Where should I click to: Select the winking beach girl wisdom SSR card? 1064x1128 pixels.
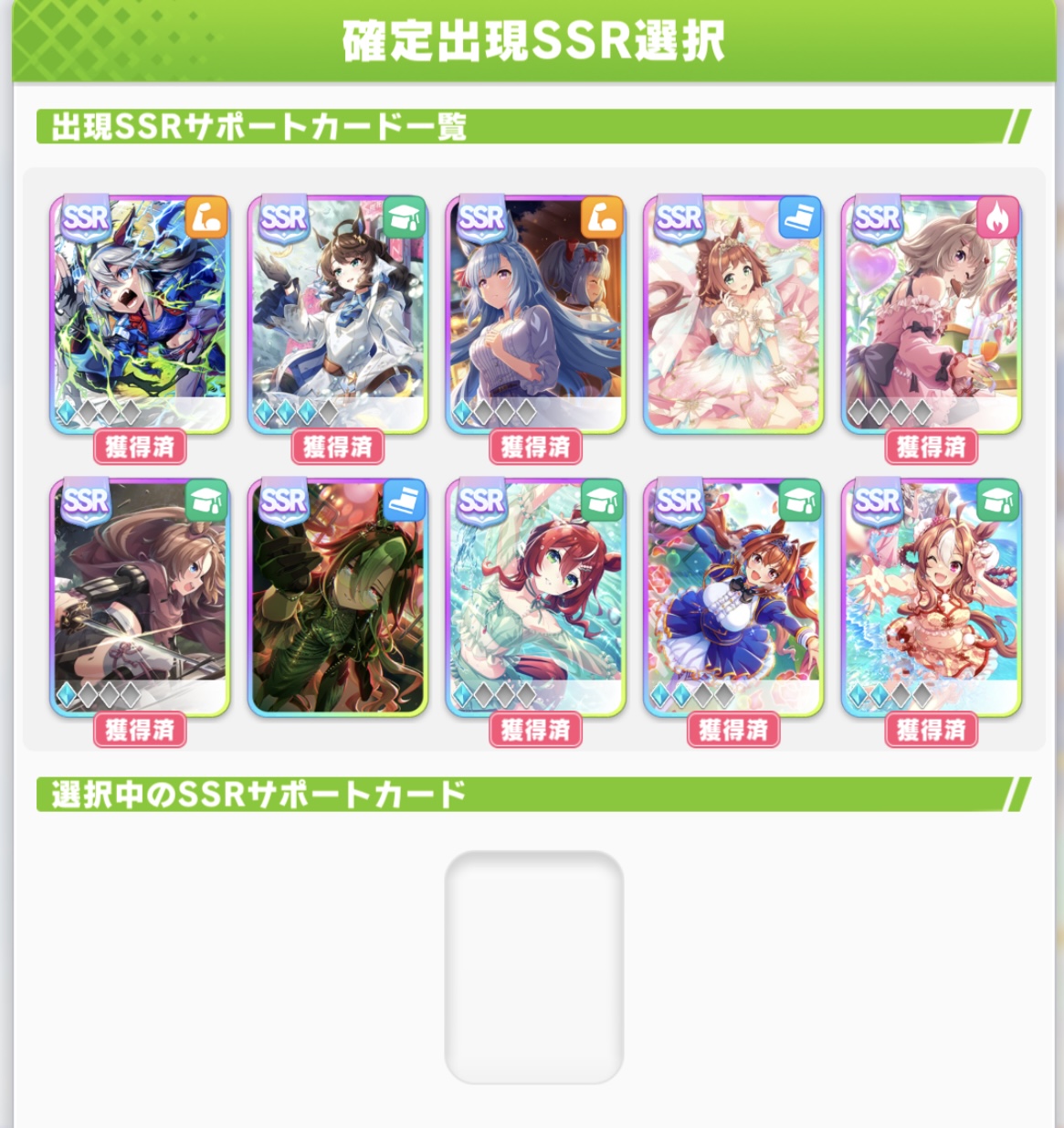point(931,596)
